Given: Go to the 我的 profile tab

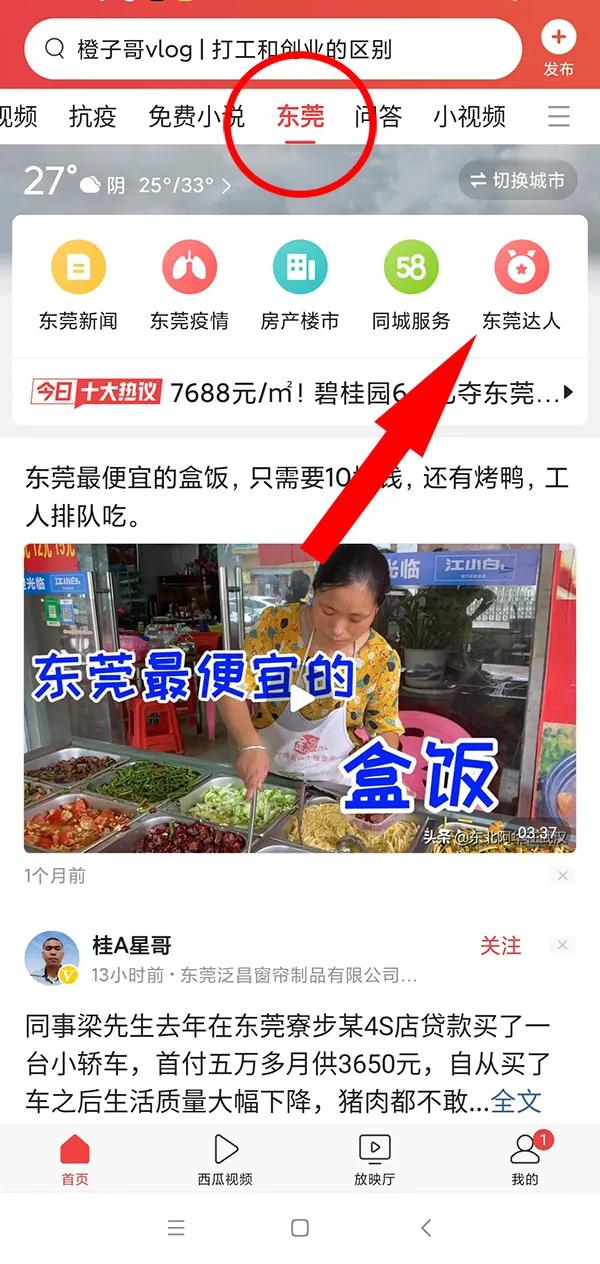Looking at the screenshot, I should tap(525, 1160).
